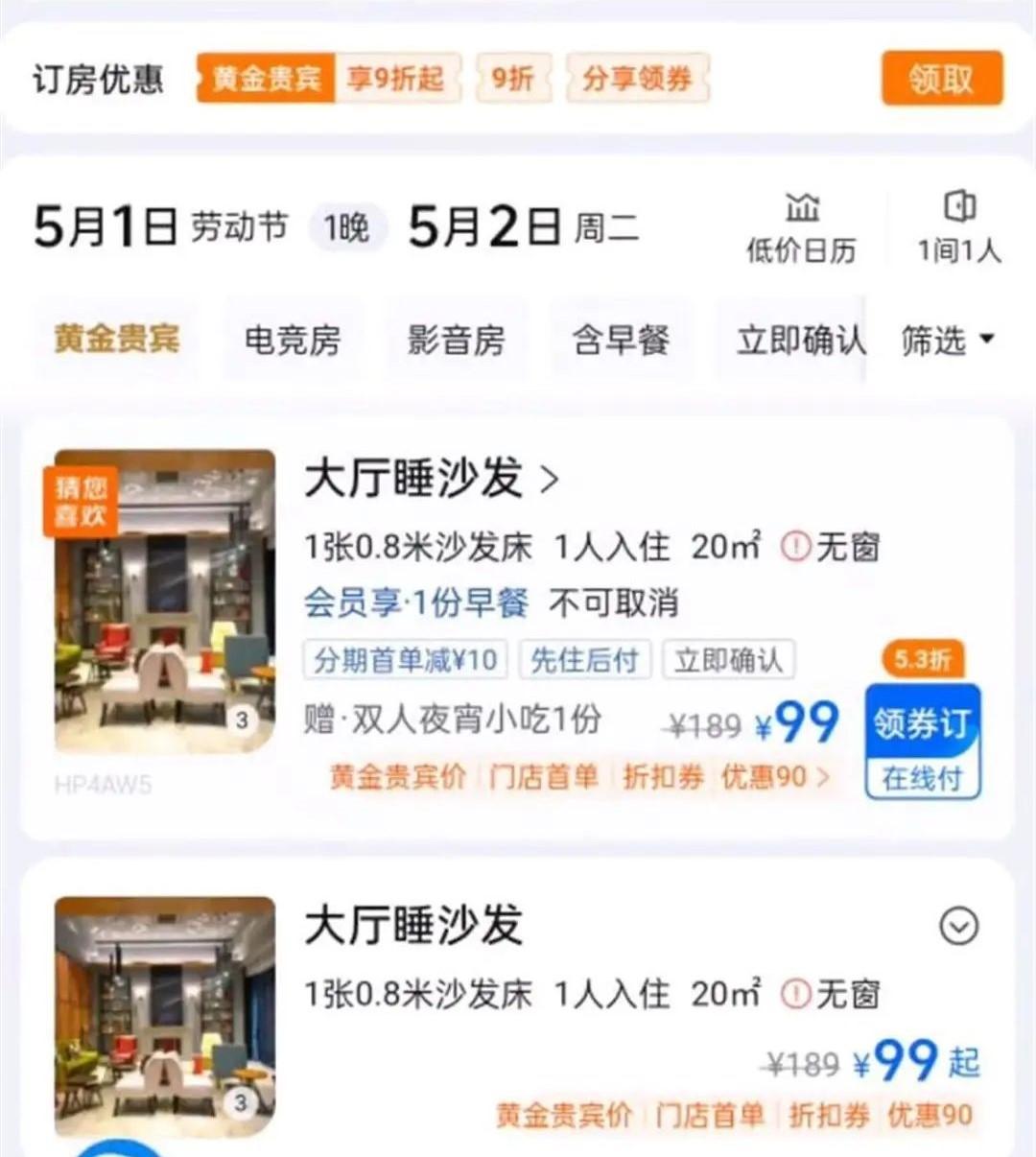This screenshot has height=1157, width=1036.
Task: Change the 5月1日 check-in date
Action: point(106,227)
